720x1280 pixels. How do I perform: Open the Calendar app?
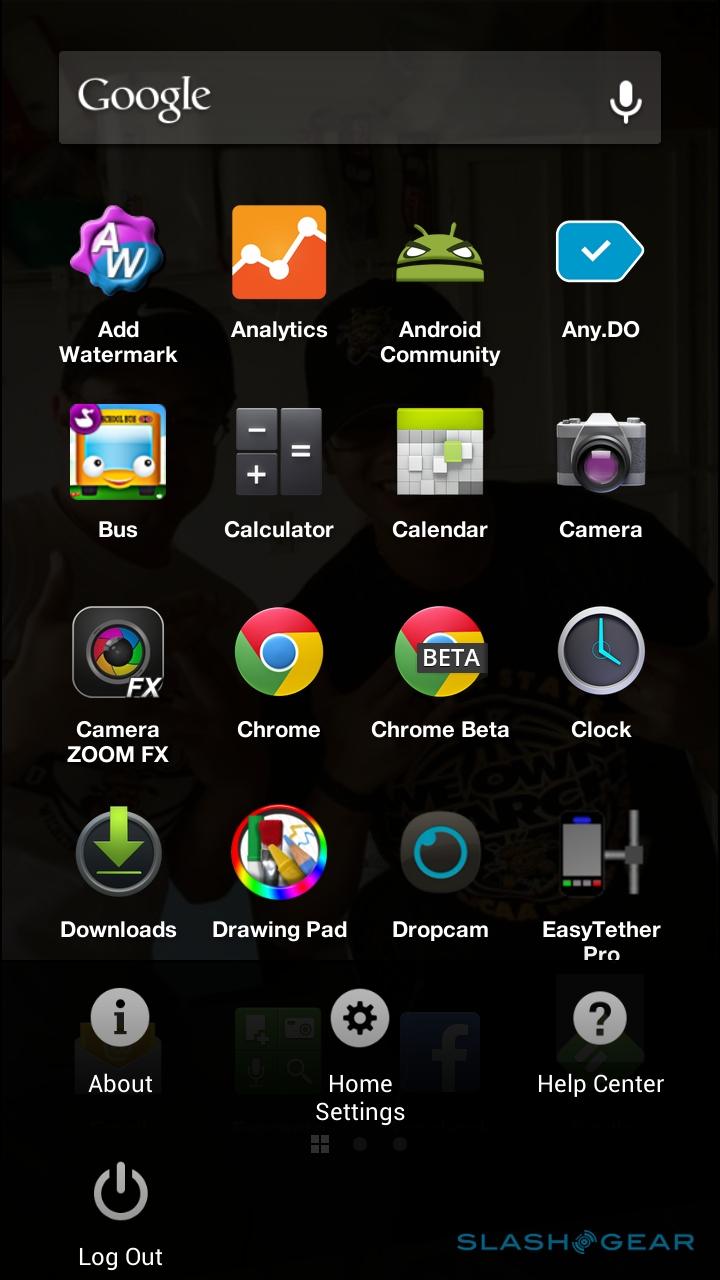click(440, 452)
